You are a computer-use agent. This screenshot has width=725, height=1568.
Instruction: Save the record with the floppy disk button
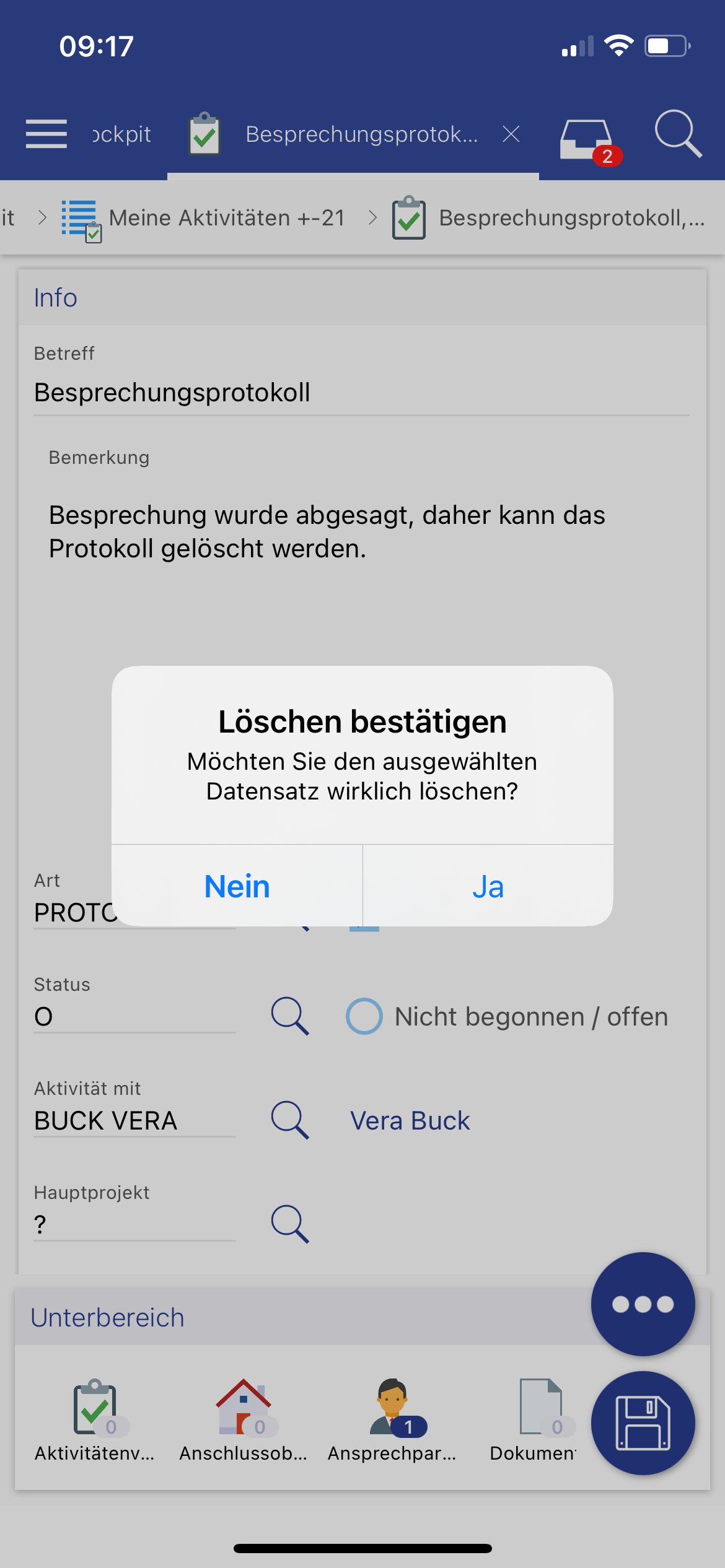[x=643, y=1422]
